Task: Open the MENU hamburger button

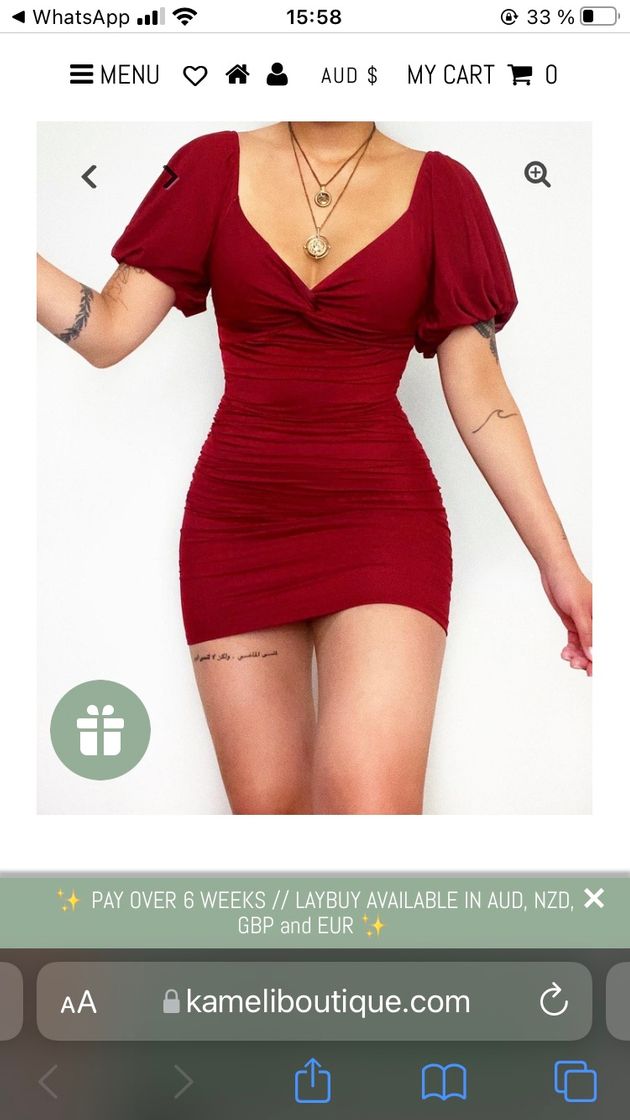Action: click(114, 75)
